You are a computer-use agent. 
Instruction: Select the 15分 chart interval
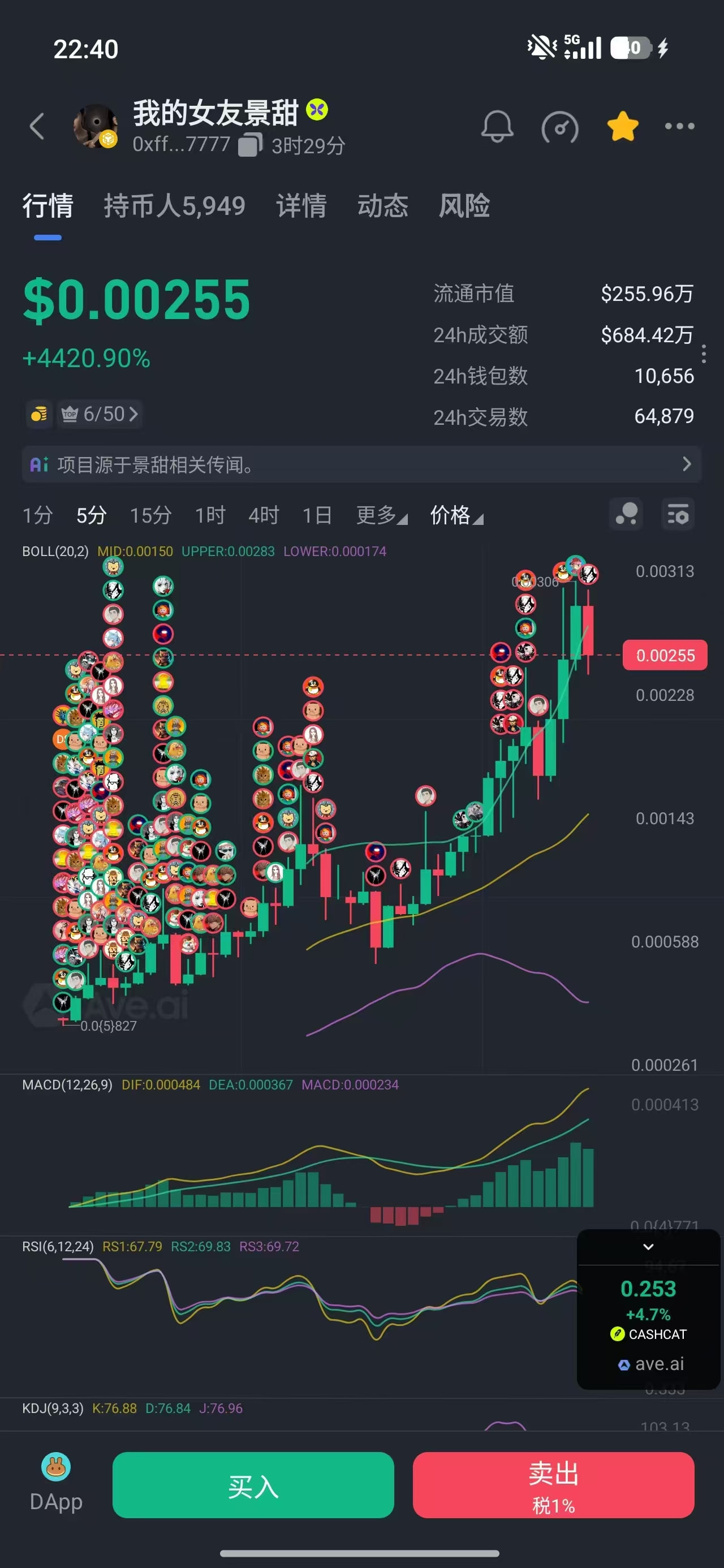[150, 515]
